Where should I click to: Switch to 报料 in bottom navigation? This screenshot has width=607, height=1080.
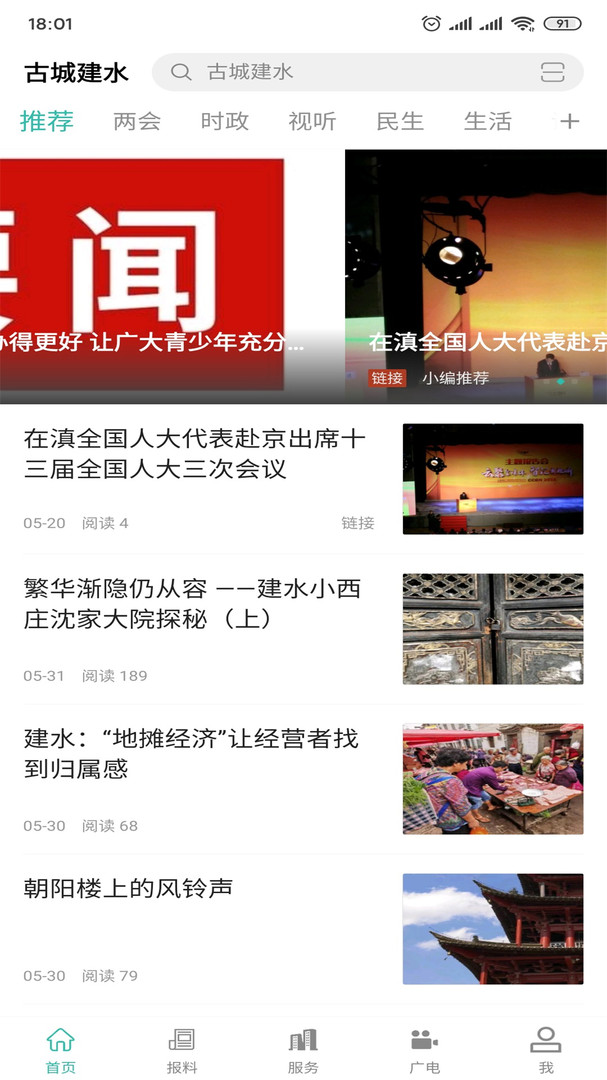tap(182, 1050)
